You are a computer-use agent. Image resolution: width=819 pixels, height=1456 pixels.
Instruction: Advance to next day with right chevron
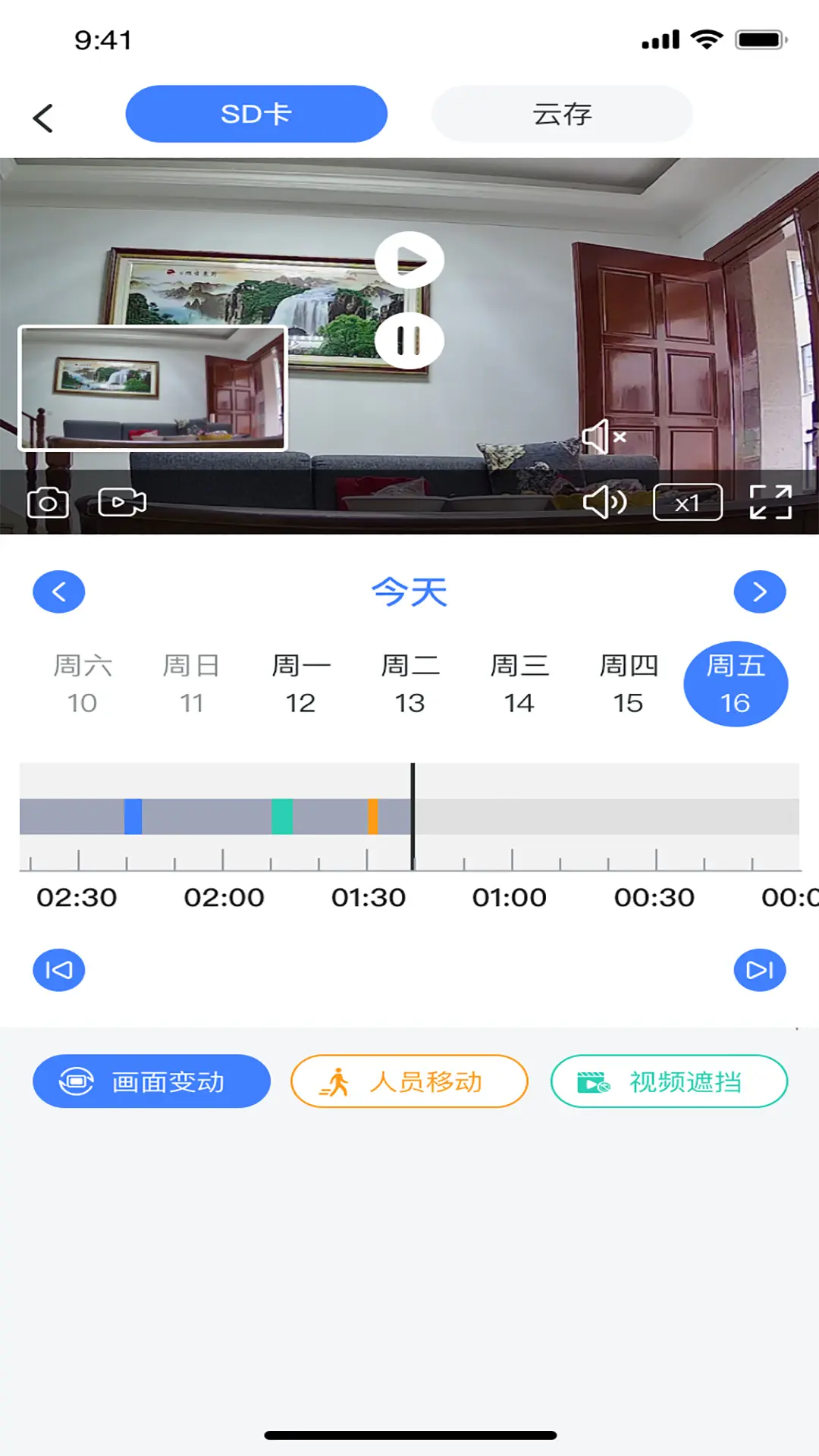point(760,591)
